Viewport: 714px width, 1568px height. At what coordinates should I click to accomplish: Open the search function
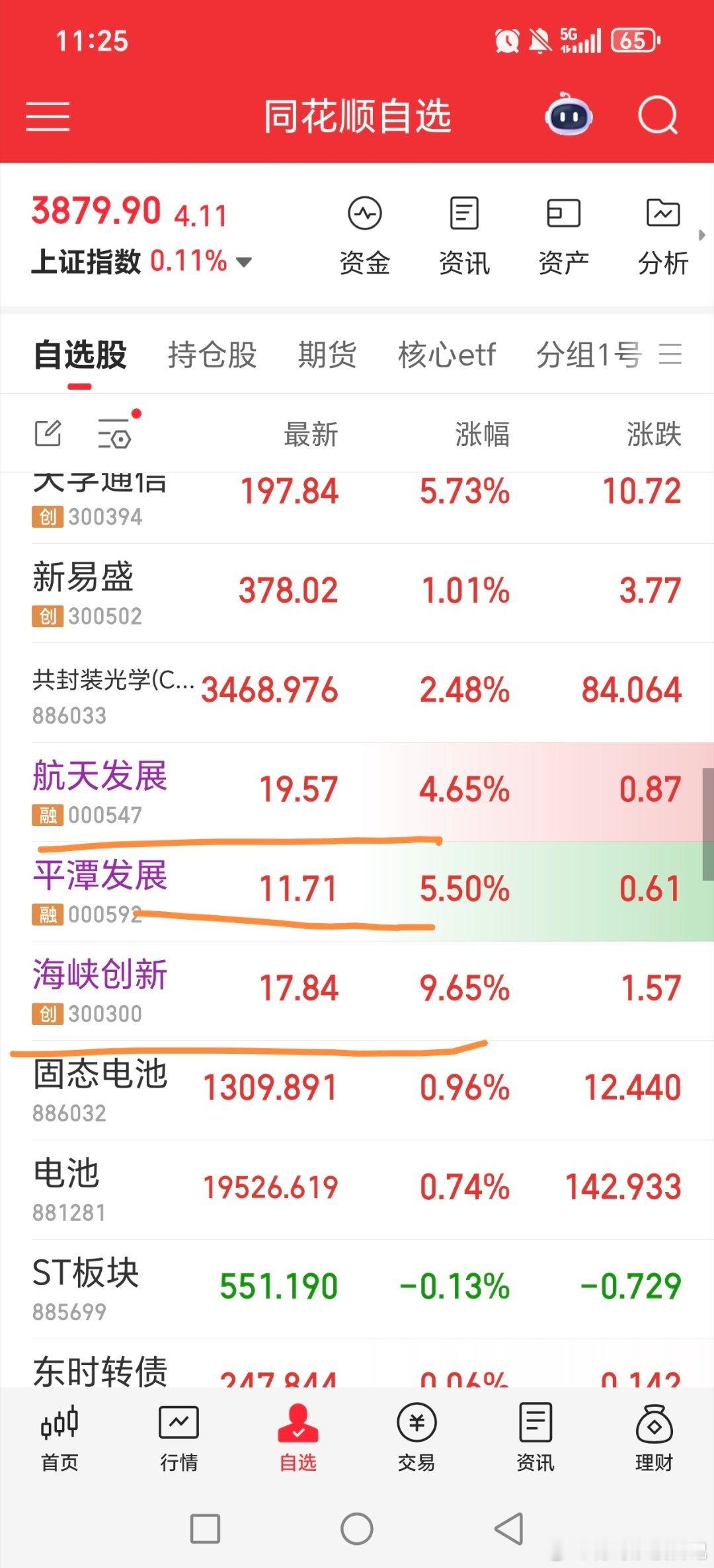(656, 116)
